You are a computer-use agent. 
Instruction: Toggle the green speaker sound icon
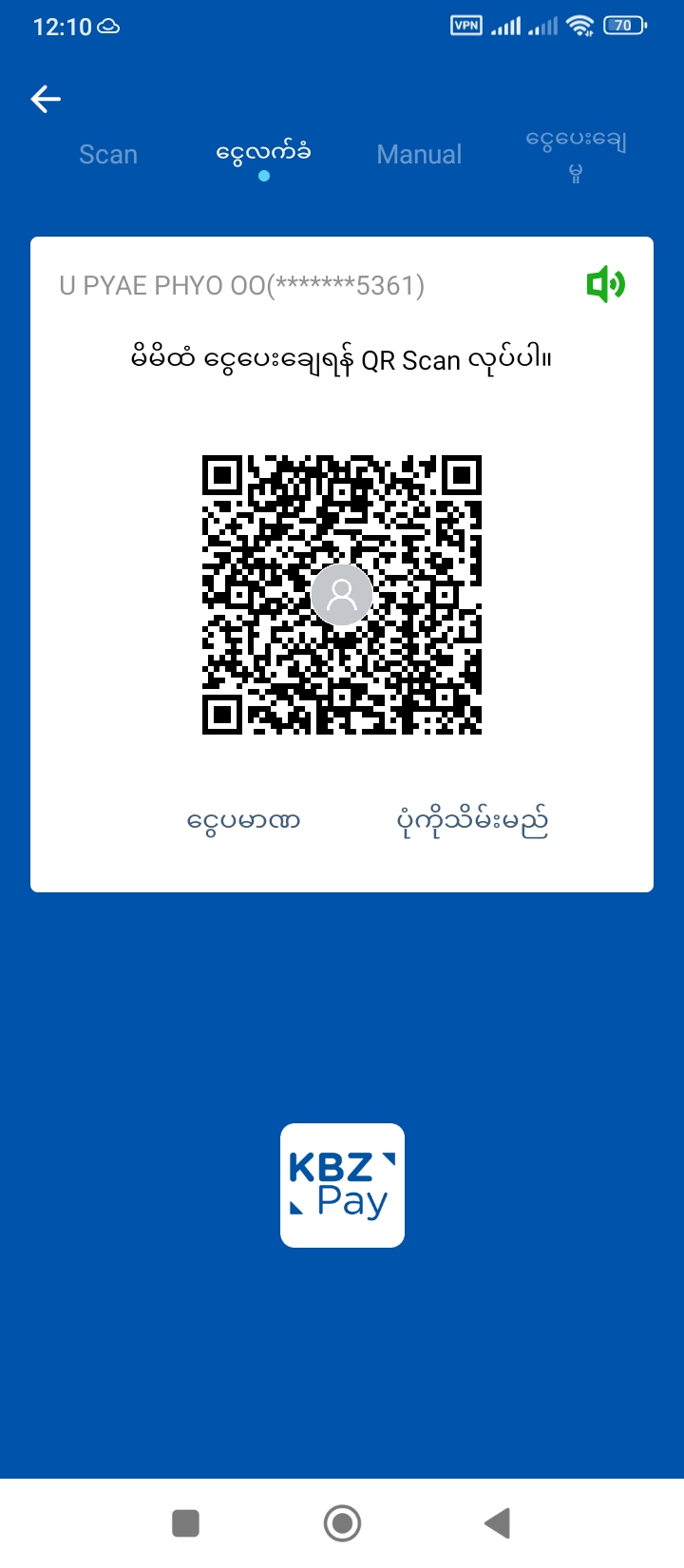click(x=605, y=284)
